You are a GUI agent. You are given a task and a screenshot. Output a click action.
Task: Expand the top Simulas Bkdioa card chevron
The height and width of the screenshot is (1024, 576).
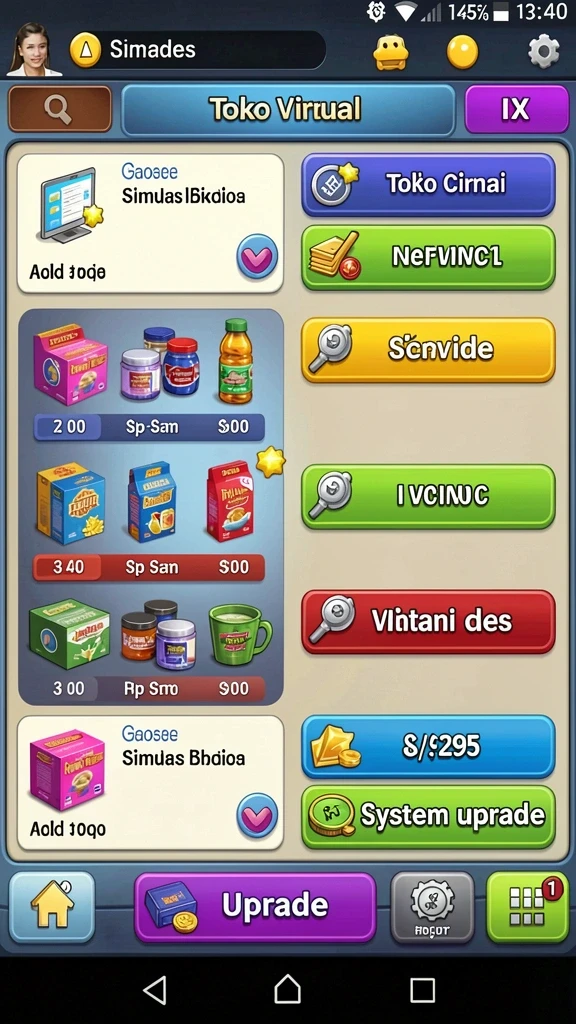click(x=257, y=257)
